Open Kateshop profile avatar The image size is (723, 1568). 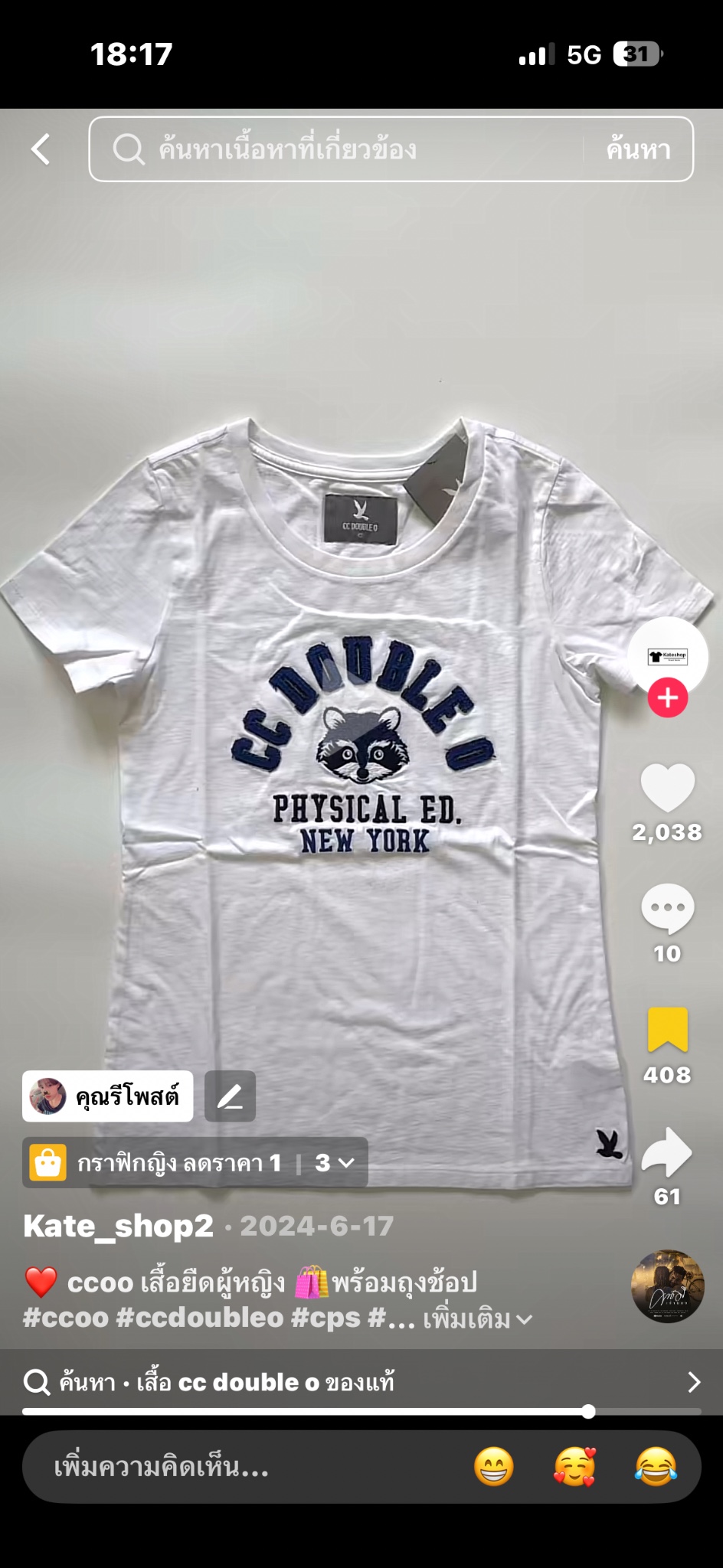(x=667, y=655)
